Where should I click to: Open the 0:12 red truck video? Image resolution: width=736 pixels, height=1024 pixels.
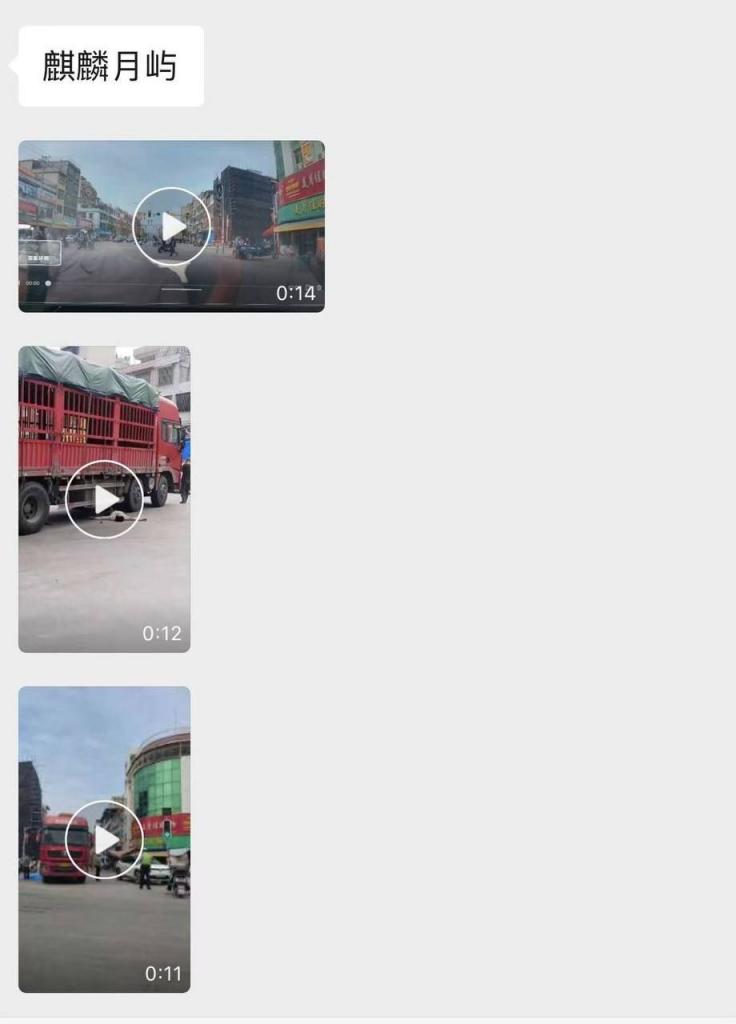click(104, 499)
